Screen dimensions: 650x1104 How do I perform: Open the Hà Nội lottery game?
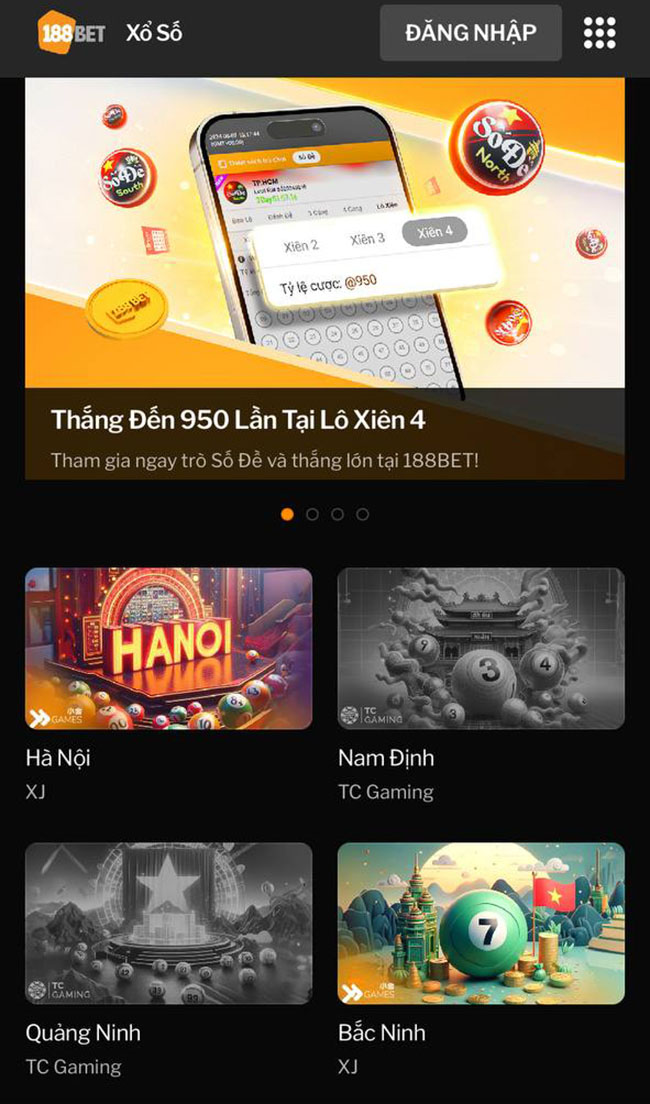(x=168, y=648)
